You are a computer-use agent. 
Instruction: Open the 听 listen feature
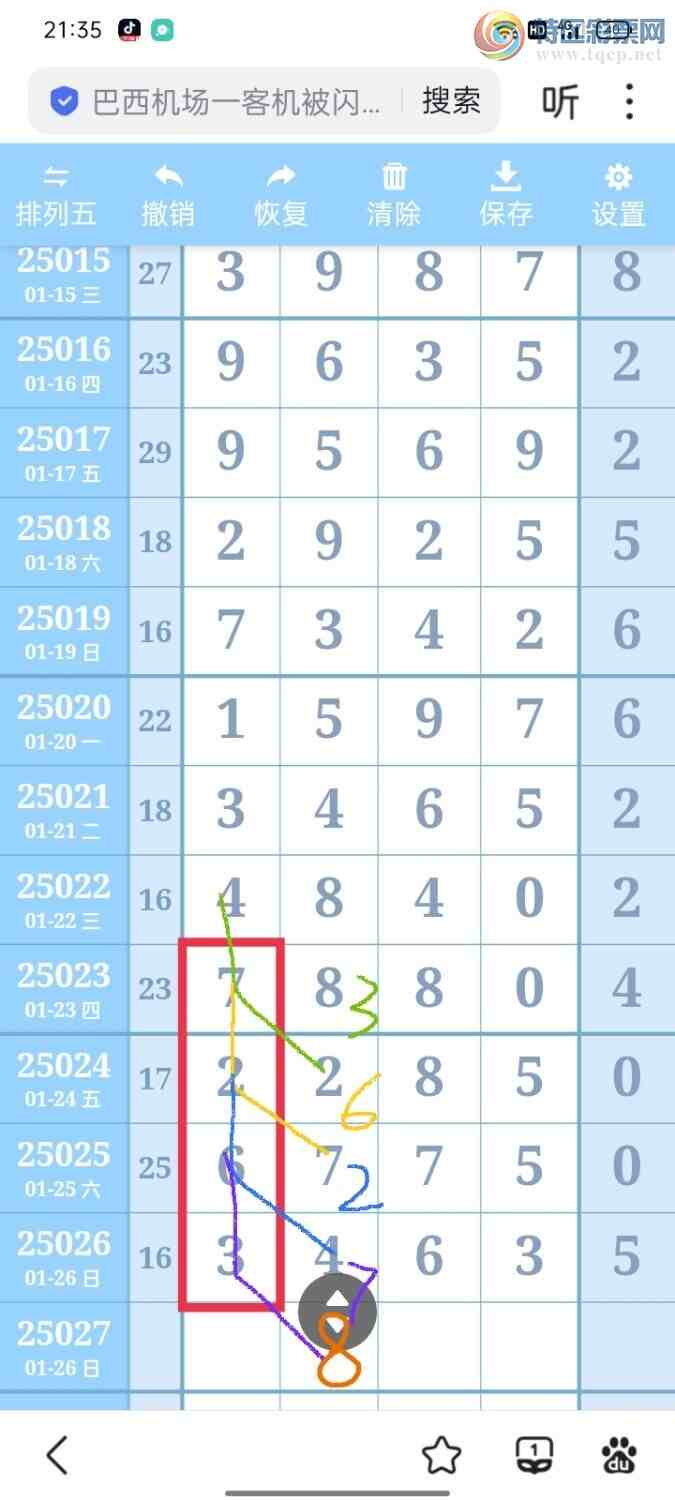pyautogui.click(x=560, y=102)
